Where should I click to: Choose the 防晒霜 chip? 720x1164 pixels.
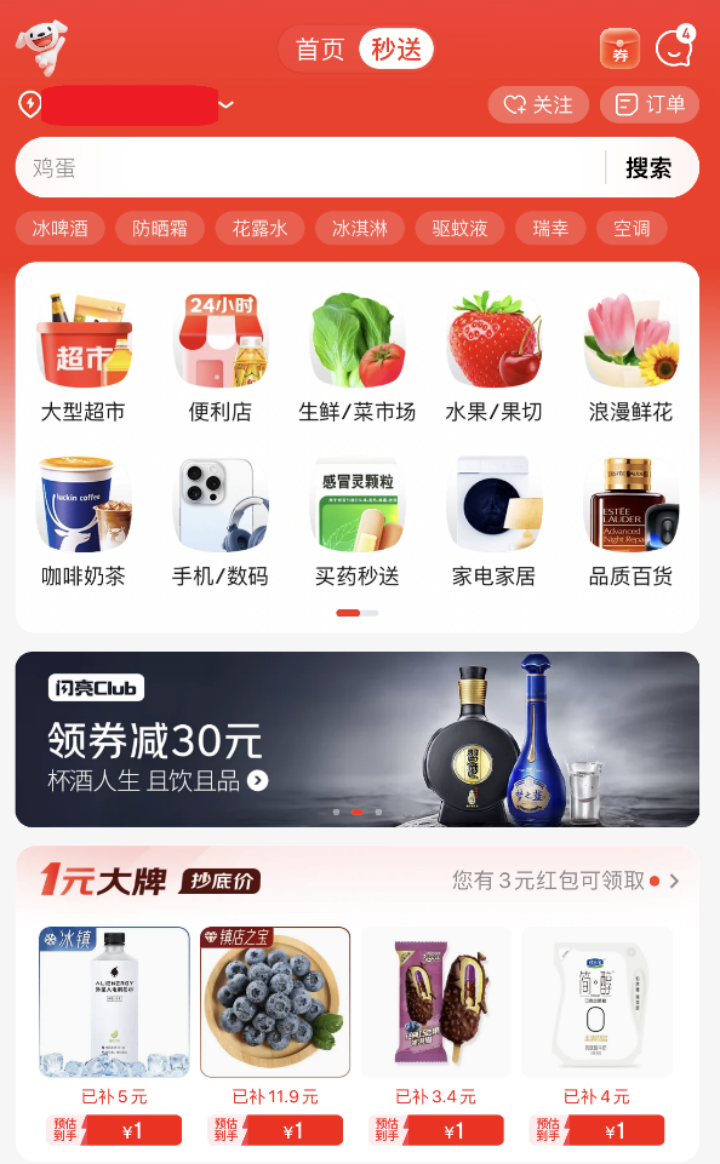pos(160,228)
